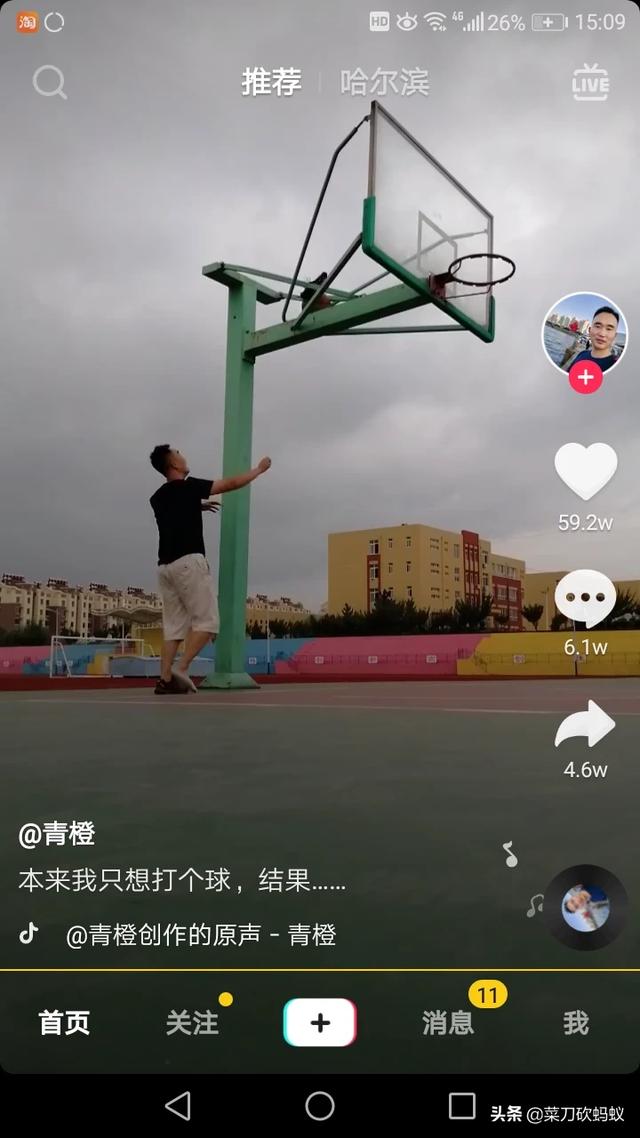Open the original sound @青橙创作的原声
The height and width of the screenshot is (1138, 640).
[200, 935]
